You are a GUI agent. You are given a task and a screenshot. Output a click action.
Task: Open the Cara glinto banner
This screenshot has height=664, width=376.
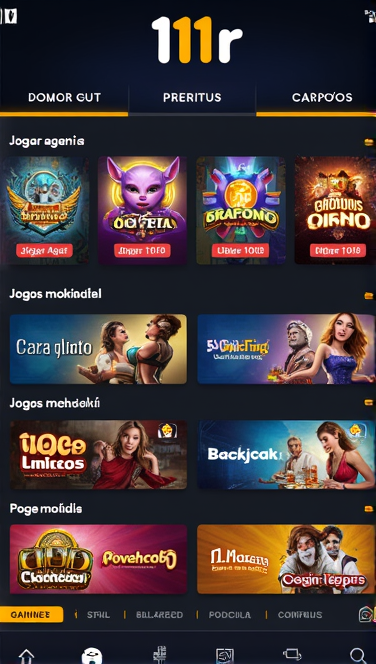98,349
